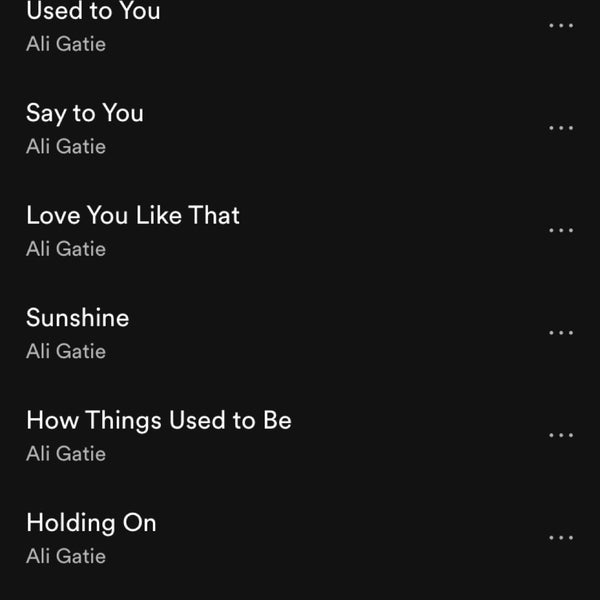Play the song Holding On
Screen dimensions: 600x600
(x=91, y=522)
